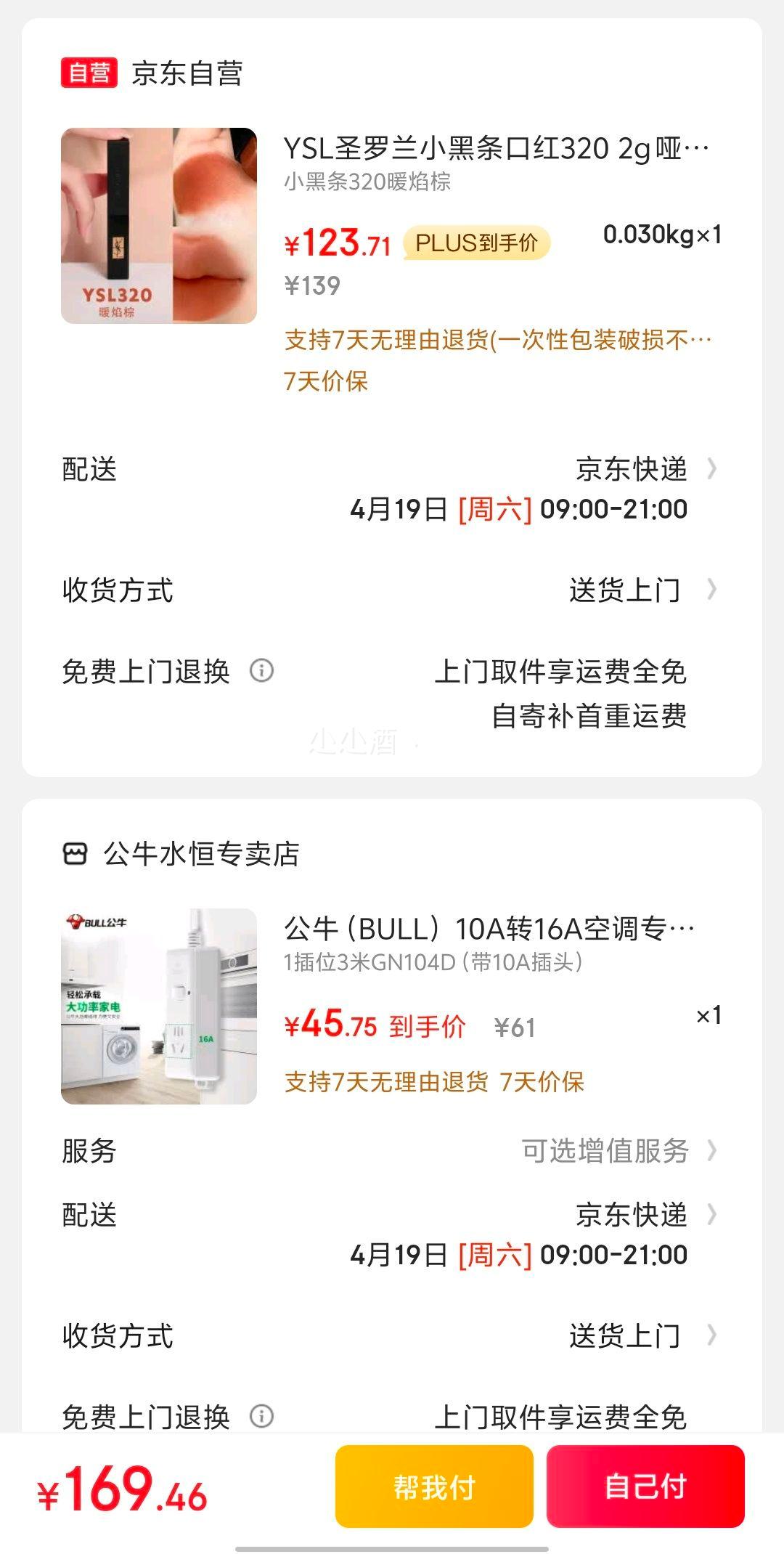Image resolution: width=784 pixels, height=1554 pixels.
Task: Open the 公牛 socket product image
Action: [x=159, y=1006]
